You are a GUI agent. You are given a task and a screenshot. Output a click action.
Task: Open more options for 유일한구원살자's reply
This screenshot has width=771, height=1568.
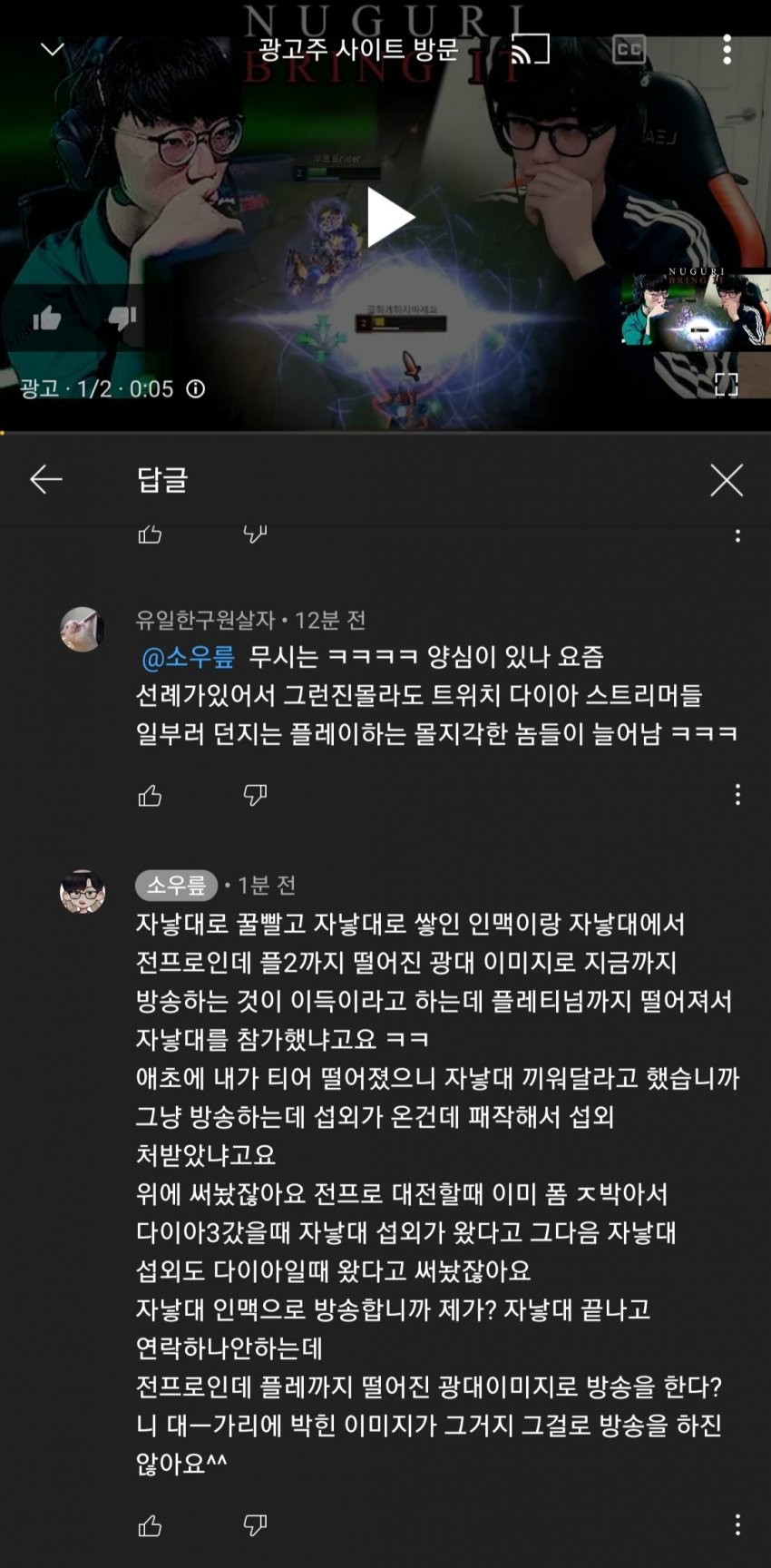737,795
